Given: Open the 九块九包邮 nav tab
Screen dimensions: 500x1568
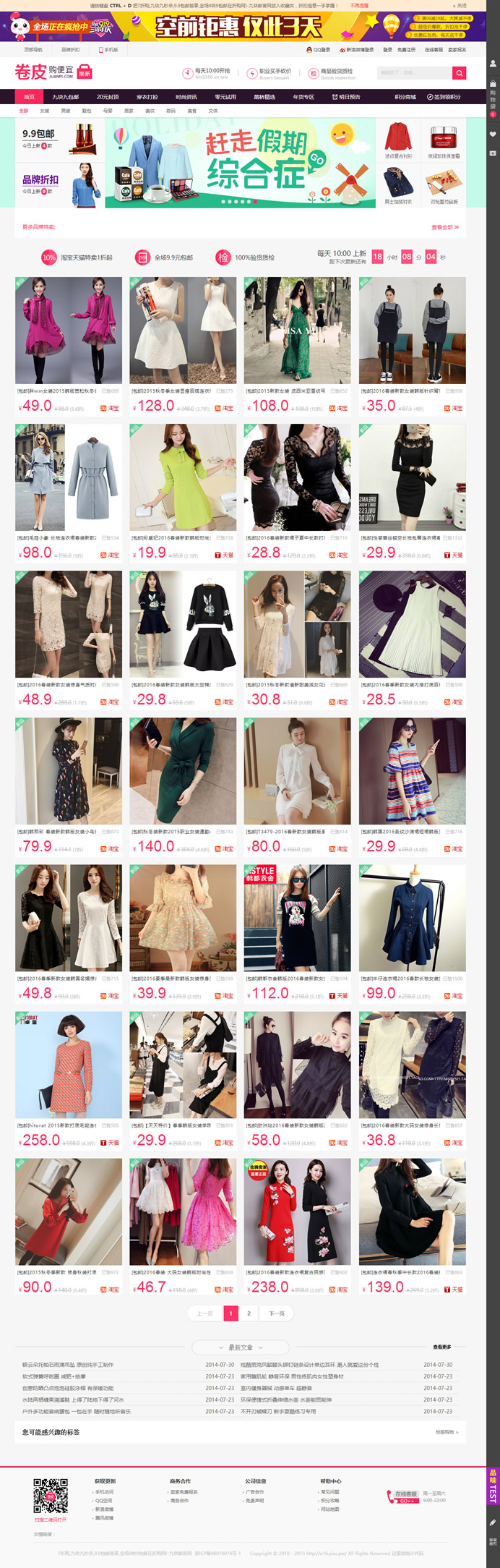Looking at the screenshot, I should pyautogui.click(x=65, y=97).
